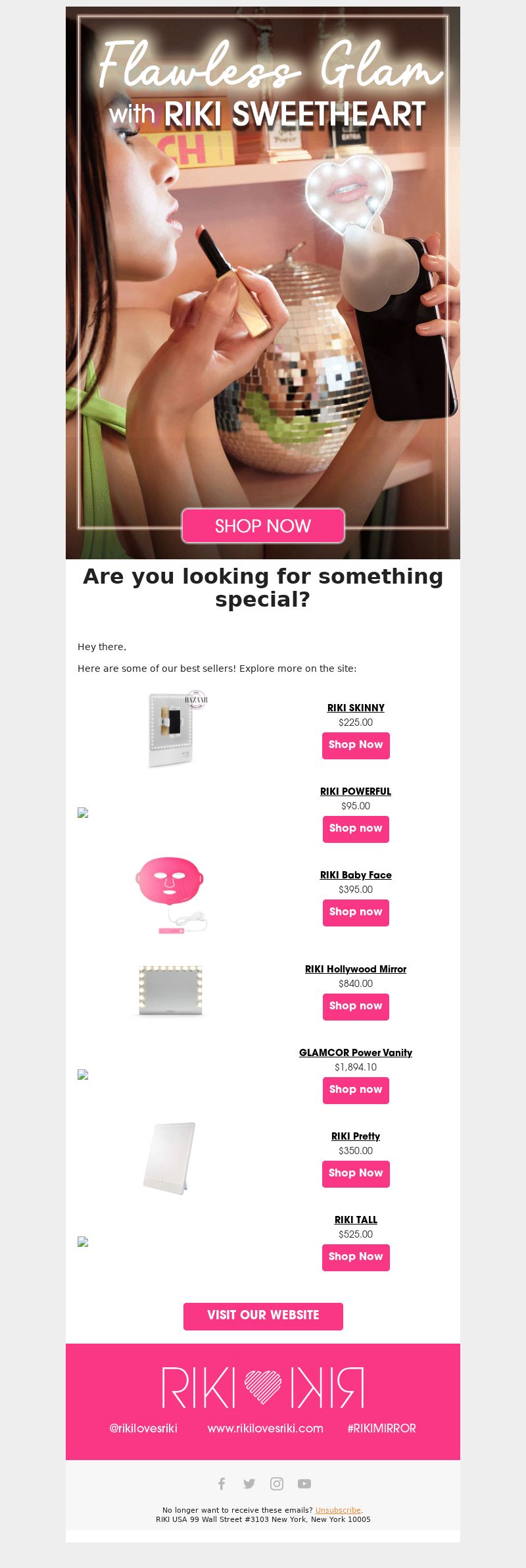
Task: Shop now for GLAMCOR Power Vanity
Action: tap(356, 1090)
